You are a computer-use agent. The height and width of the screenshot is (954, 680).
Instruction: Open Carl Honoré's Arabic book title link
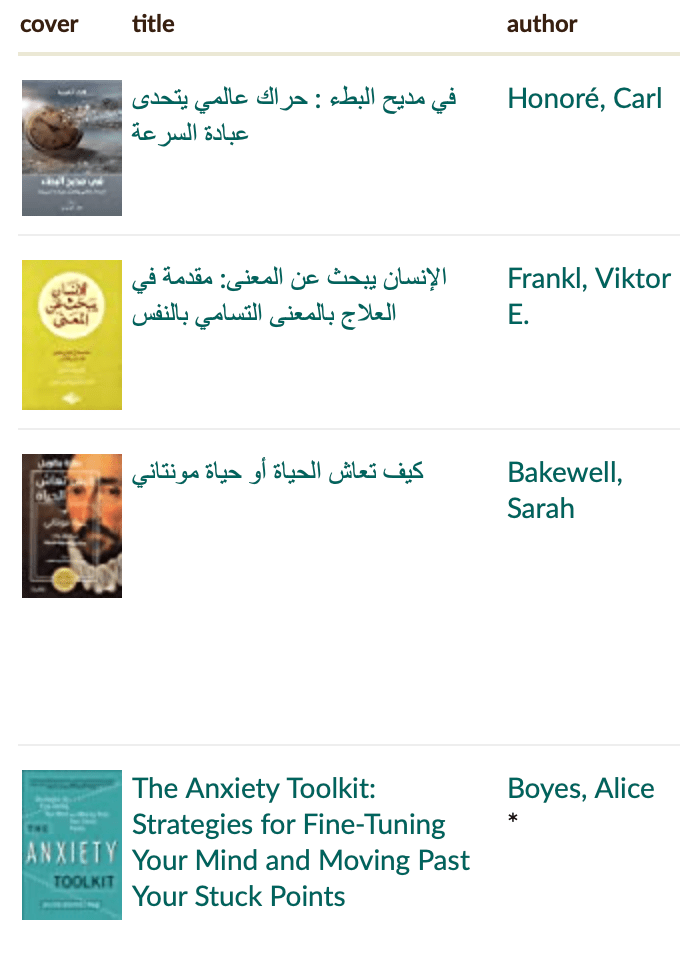[293, 116]
